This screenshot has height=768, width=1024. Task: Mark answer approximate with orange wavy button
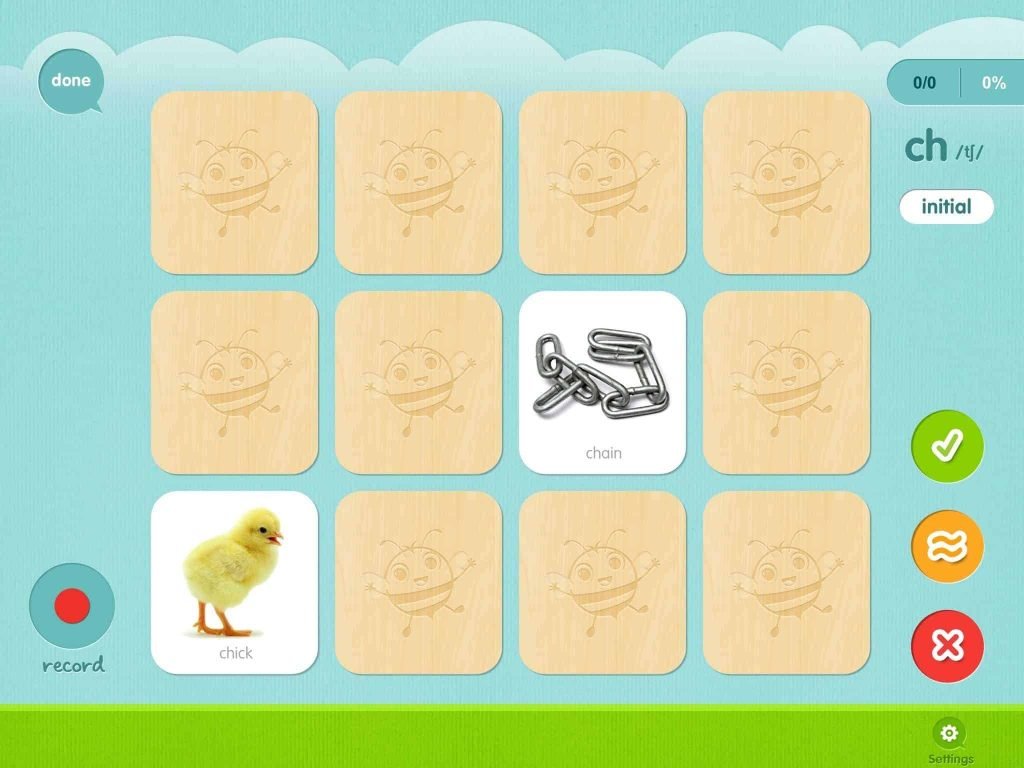946,547
